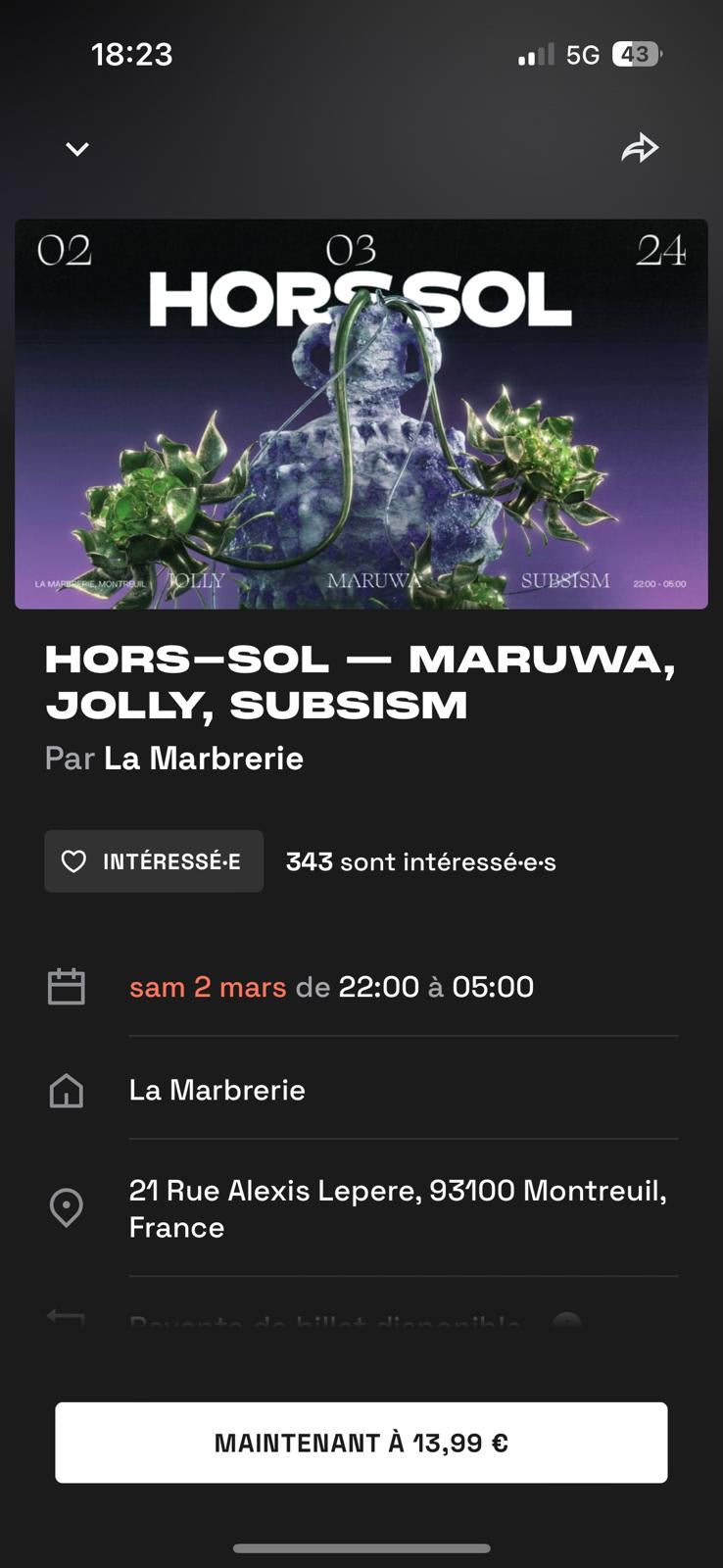The height and width of the screenshot is (1568, 723).
Task: Add sam 2 mars date to calendar
Action: pos(331,987)
